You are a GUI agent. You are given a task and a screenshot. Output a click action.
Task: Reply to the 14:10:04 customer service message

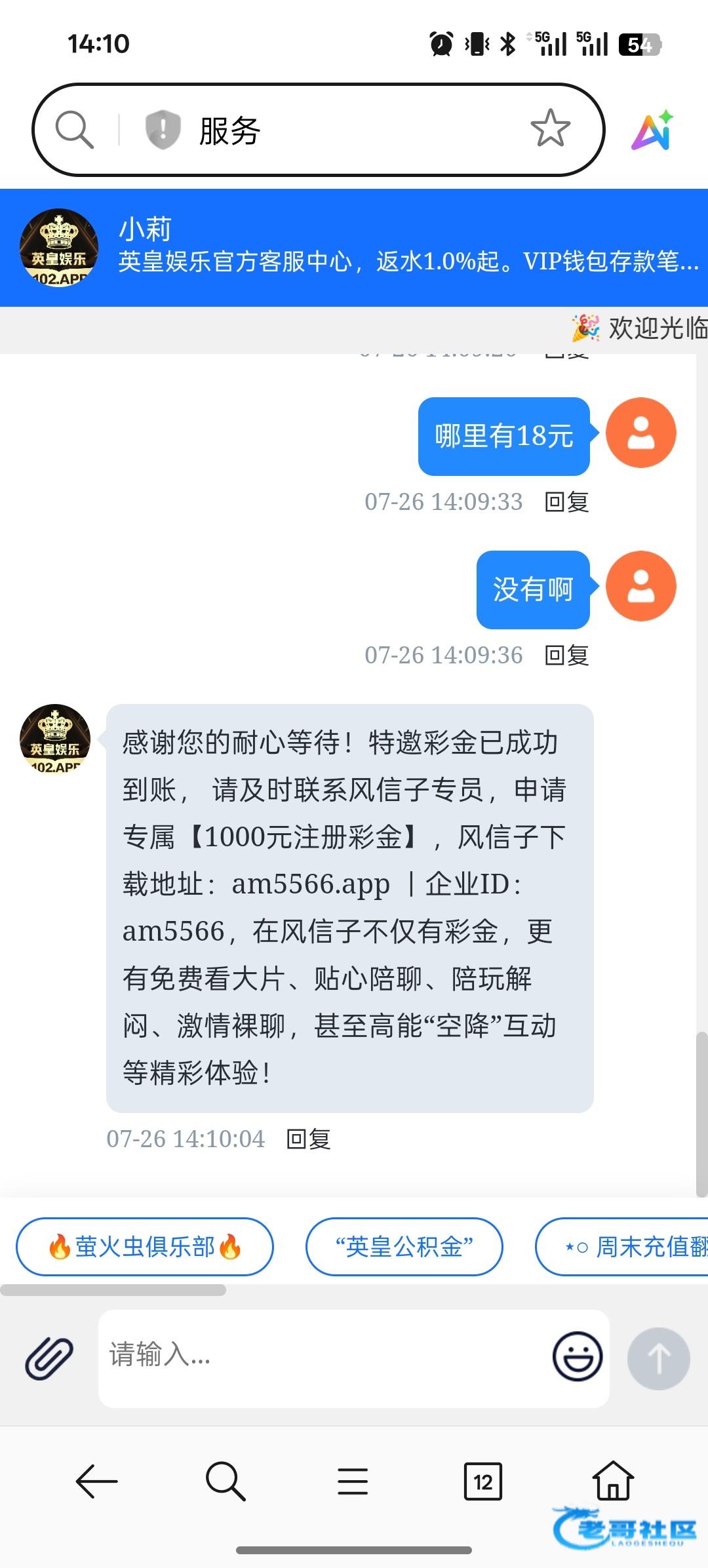(x=309, y=1139)
